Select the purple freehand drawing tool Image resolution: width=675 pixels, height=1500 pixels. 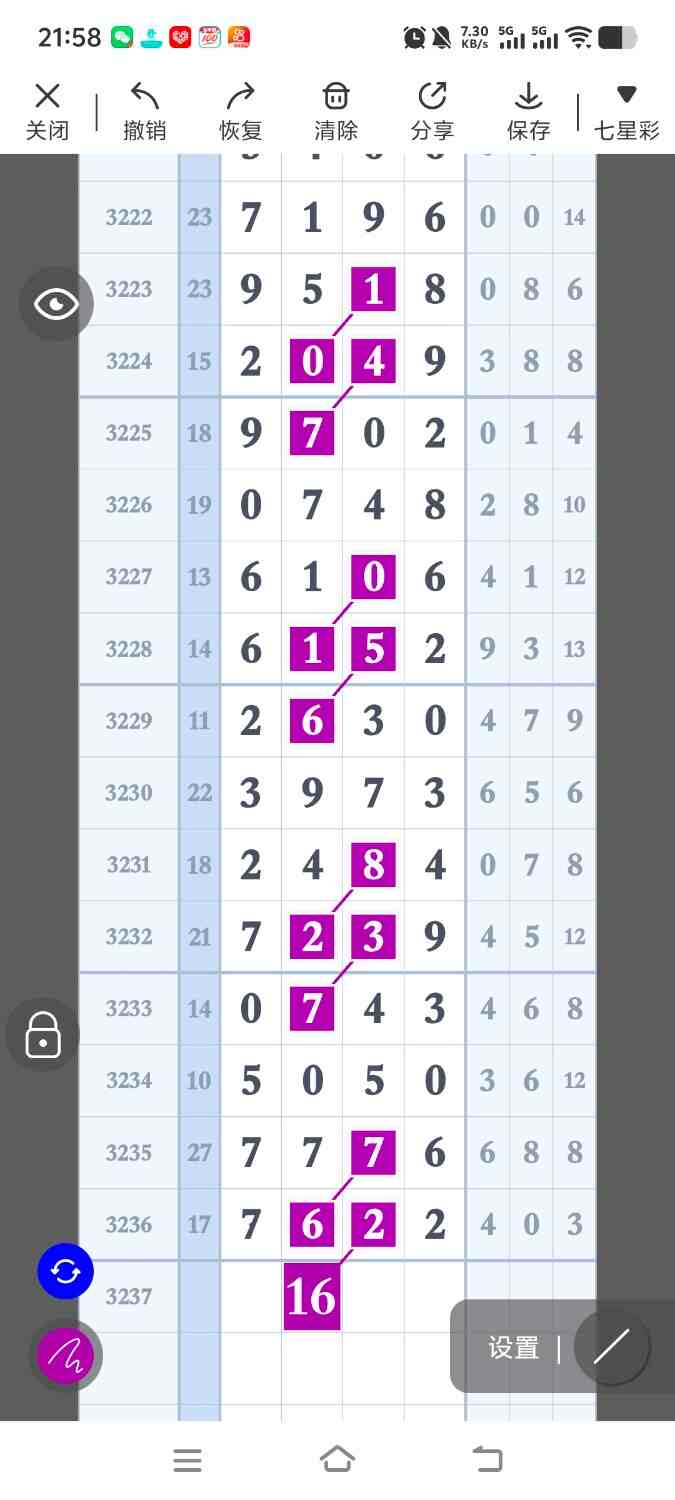coord(65,1355)
